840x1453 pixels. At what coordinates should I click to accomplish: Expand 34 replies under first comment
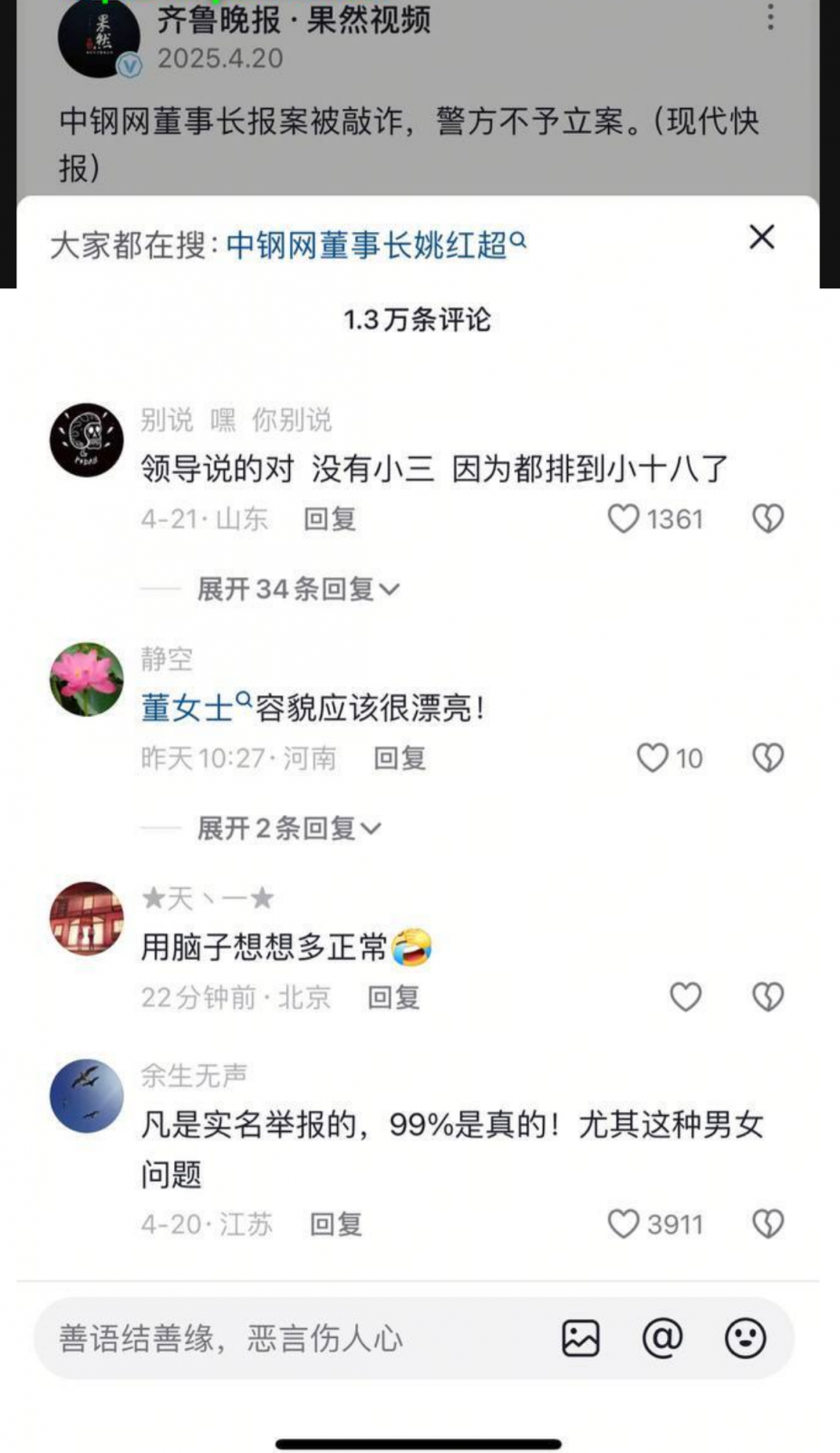point(298,589)
